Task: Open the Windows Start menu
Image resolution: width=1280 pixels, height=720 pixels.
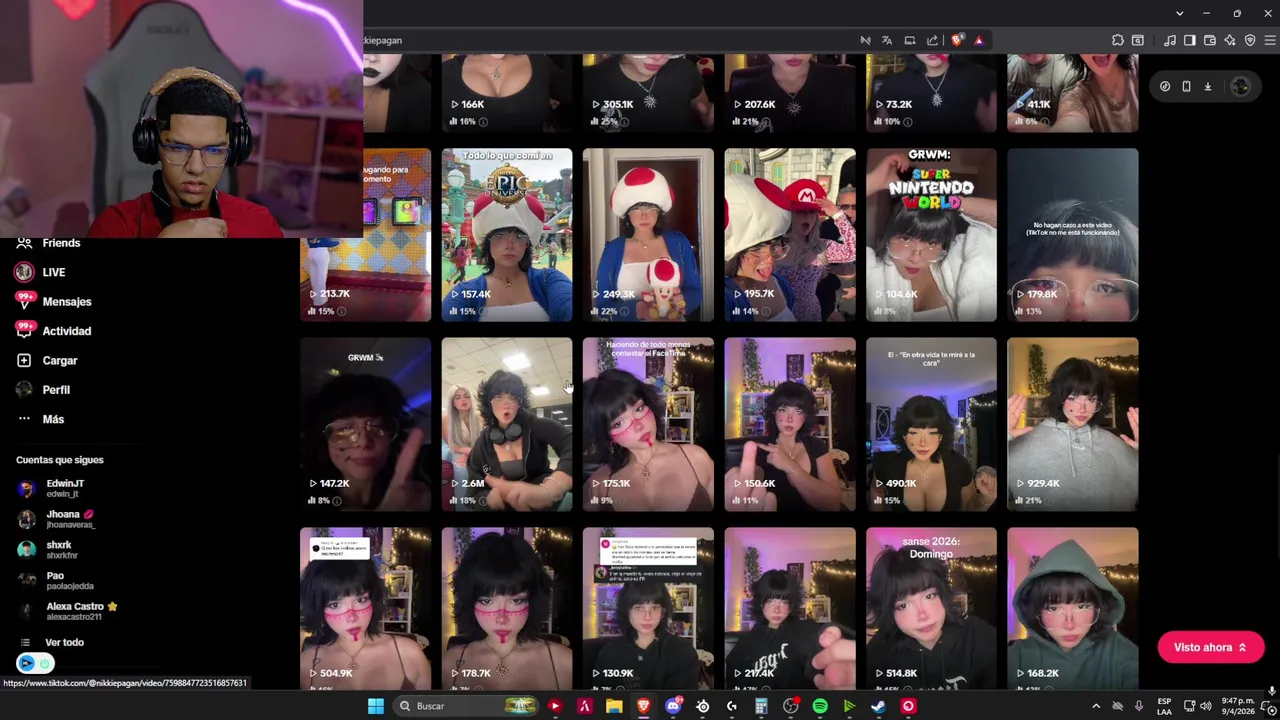Action: 376,706
